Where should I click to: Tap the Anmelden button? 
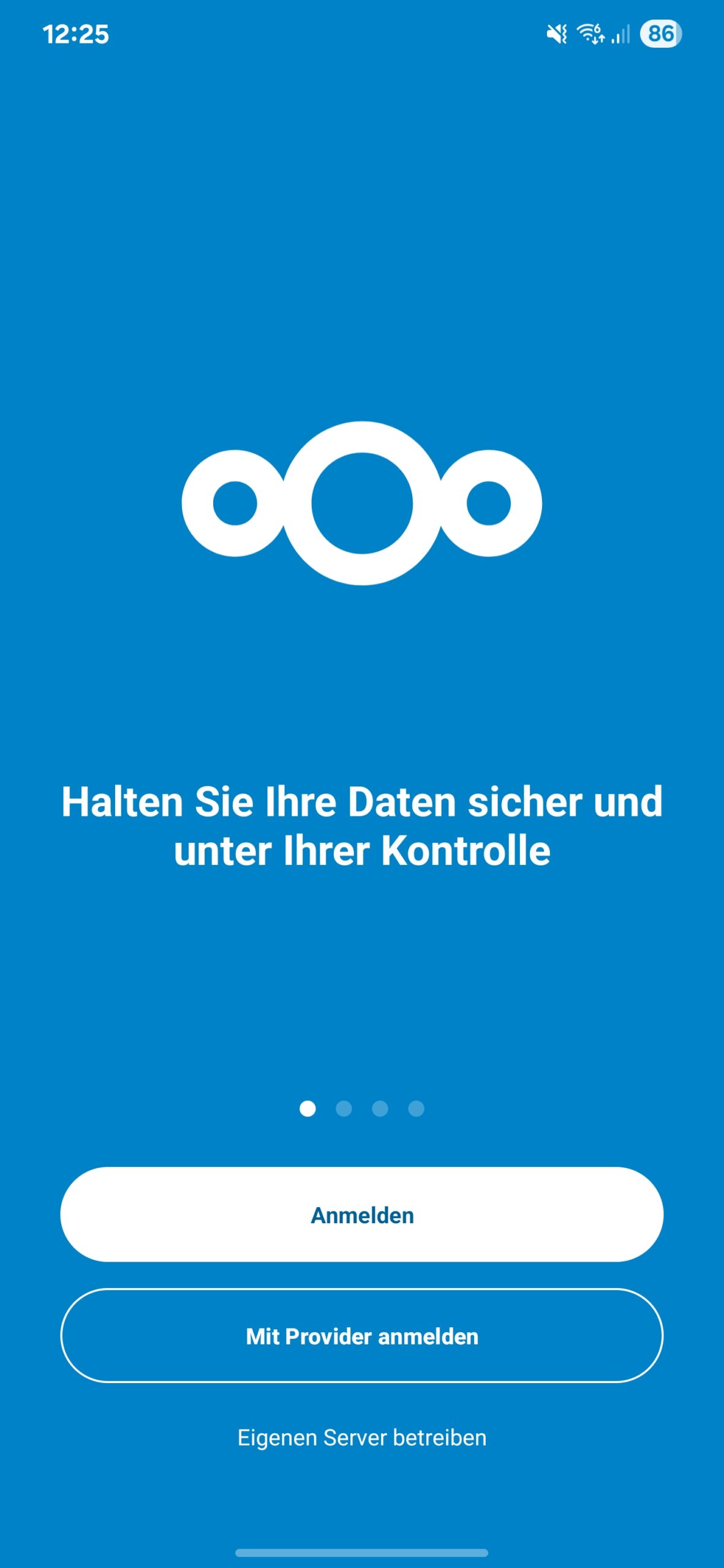(x=362, y=1214)
